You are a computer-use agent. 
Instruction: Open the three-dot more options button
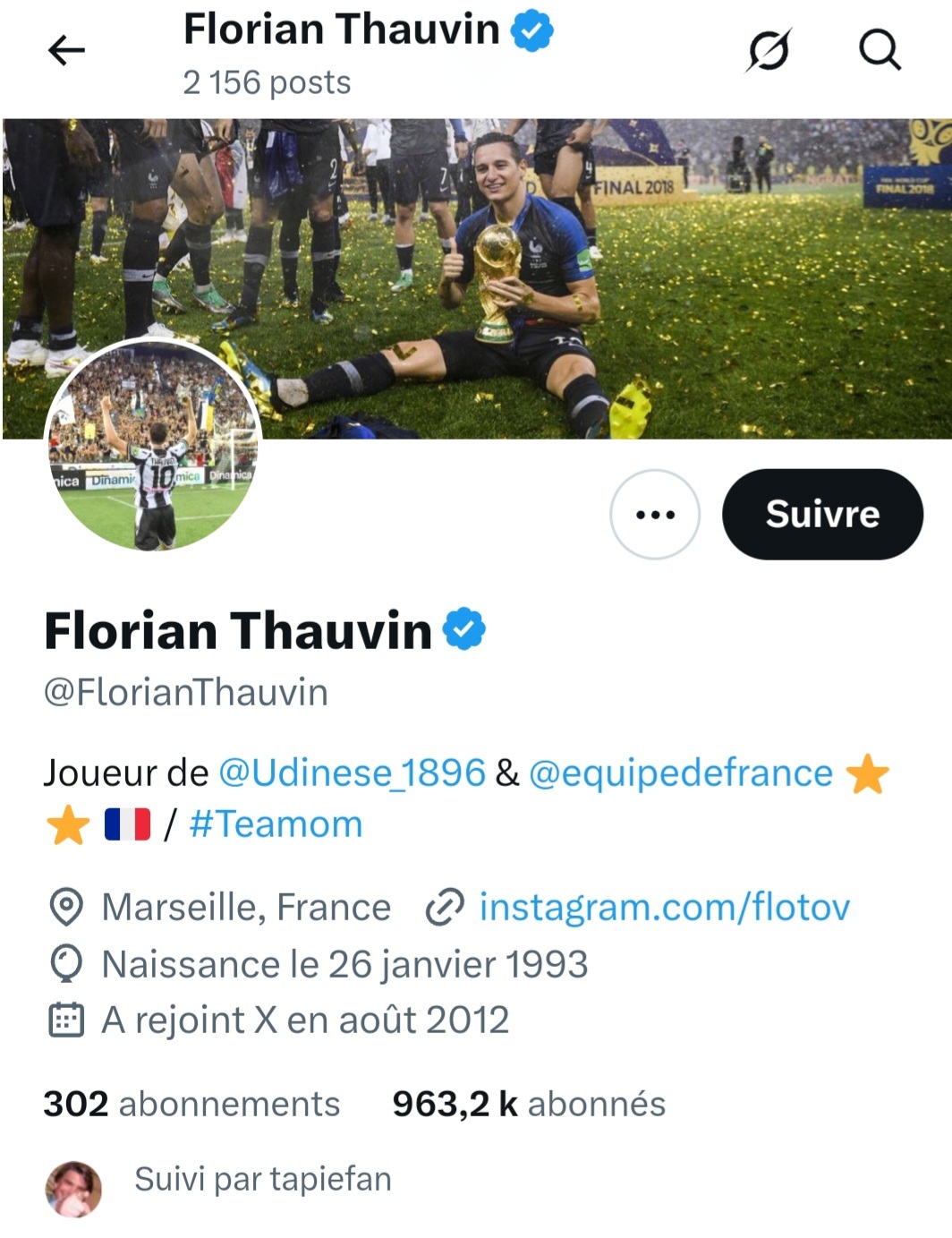point(655,514)
